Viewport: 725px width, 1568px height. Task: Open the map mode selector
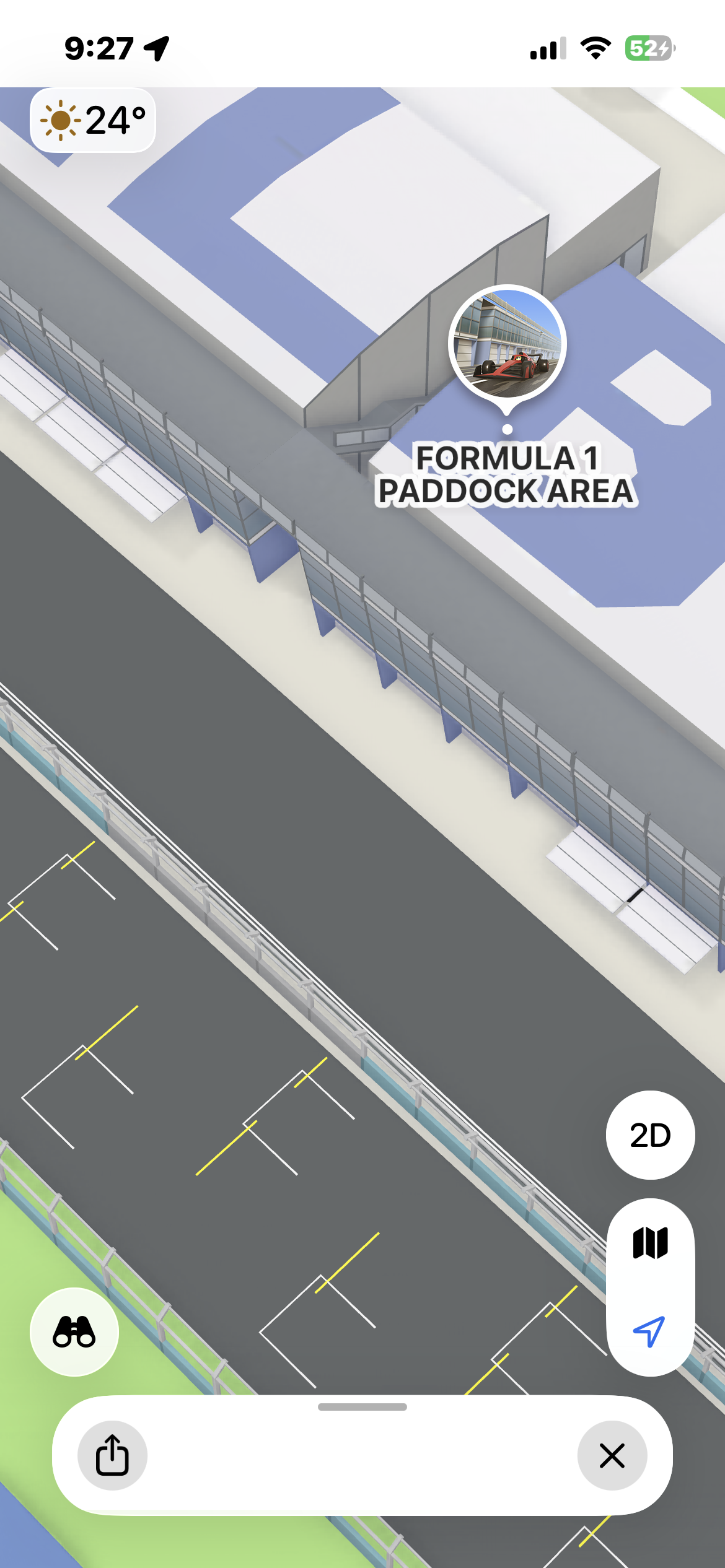(650, 1242)
